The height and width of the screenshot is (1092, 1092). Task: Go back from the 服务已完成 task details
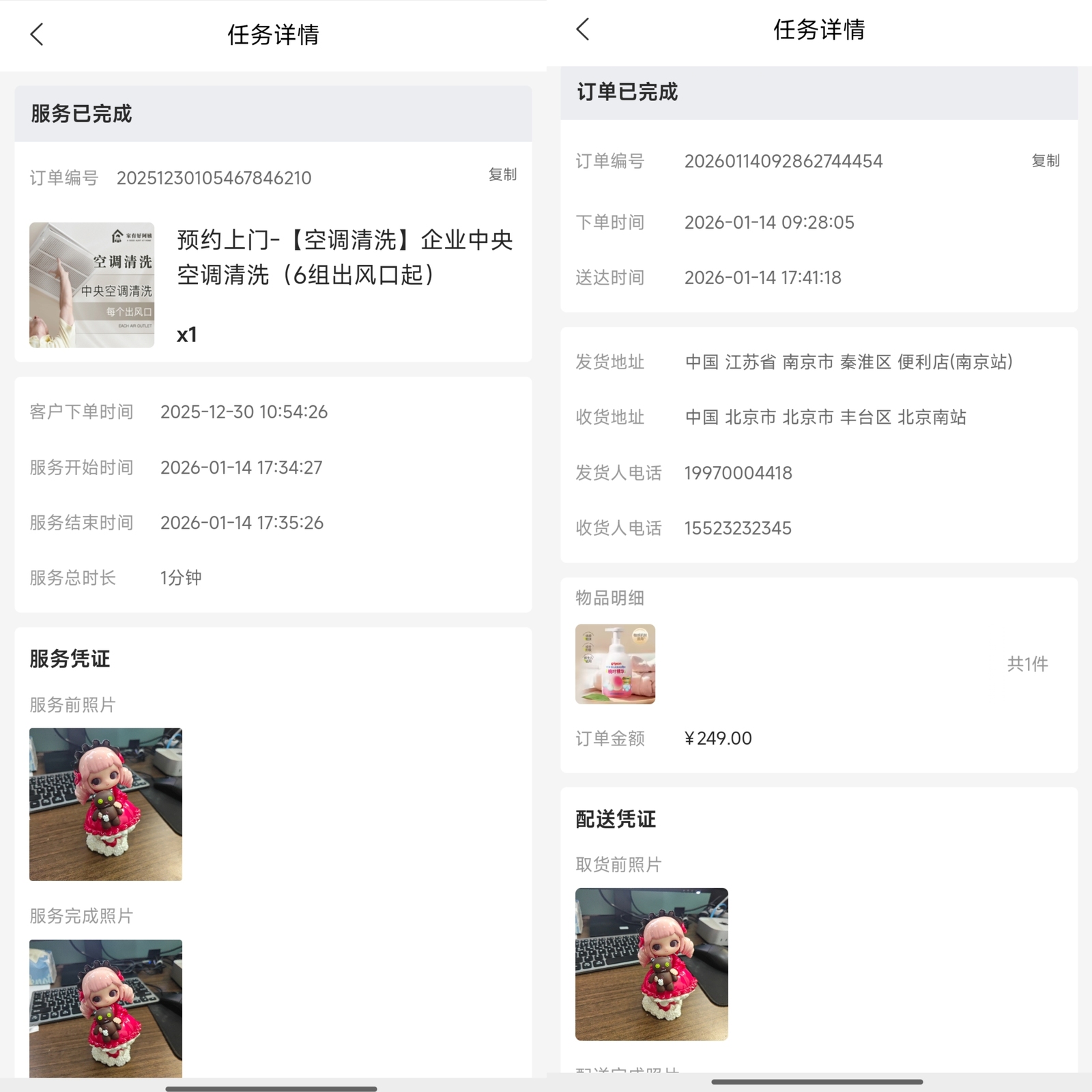click(x=37, y=34)
